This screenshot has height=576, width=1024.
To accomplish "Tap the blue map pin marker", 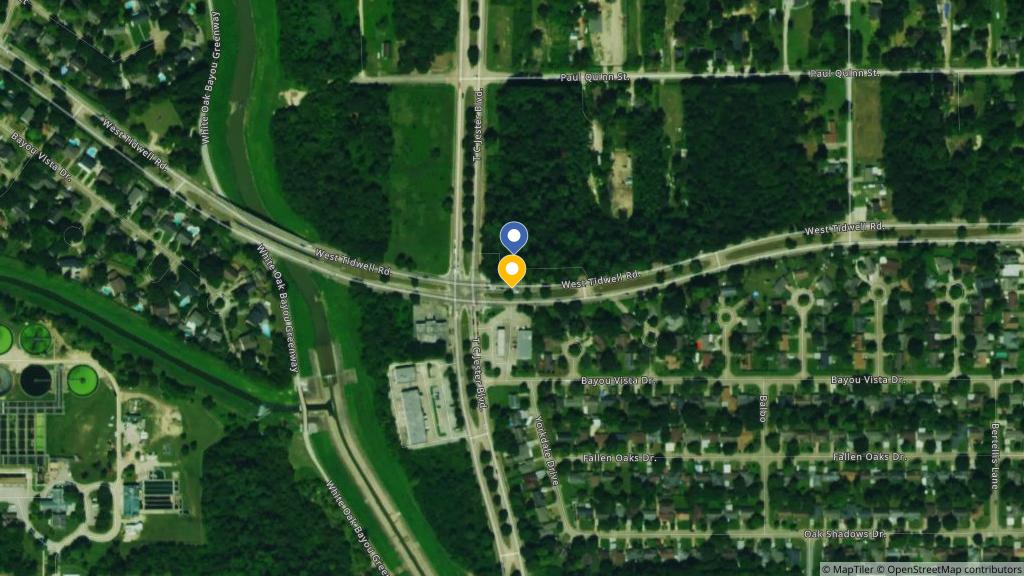I will [x=513, y=238].
